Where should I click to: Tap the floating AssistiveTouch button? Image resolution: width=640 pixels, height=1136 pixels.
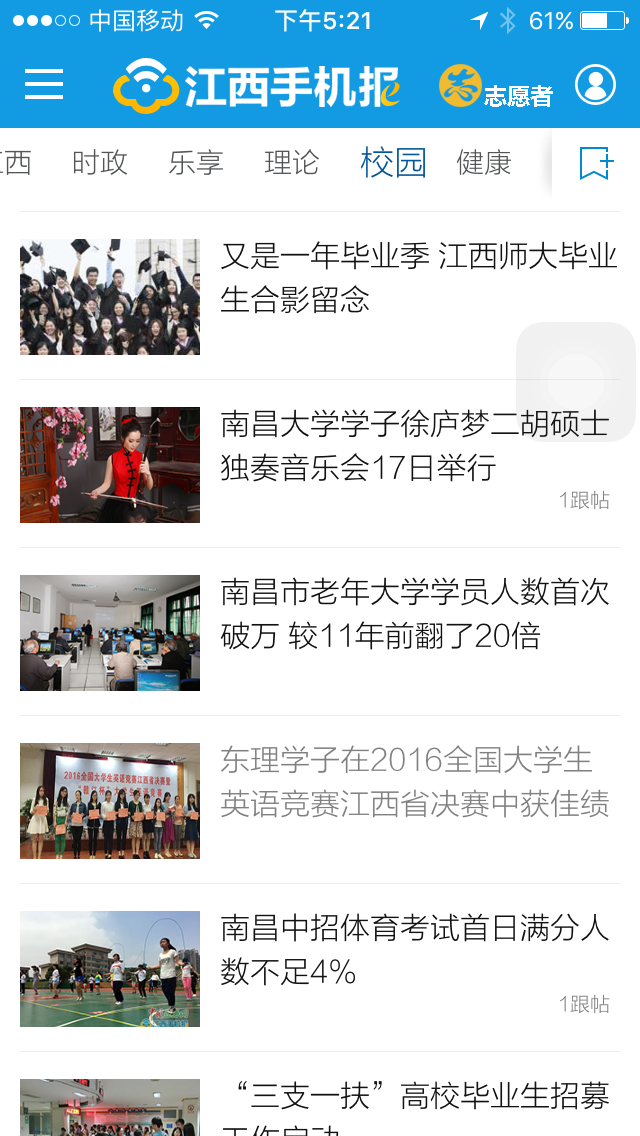coord(576,381)
